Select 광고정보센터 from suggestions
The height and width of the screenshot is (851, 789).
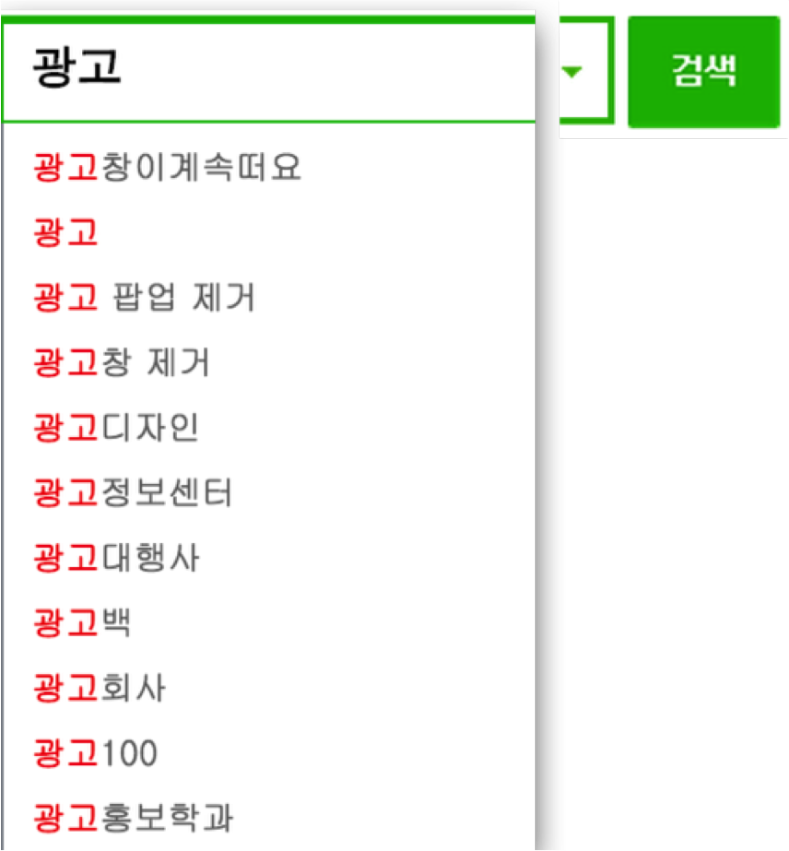(x=133, y=492)
